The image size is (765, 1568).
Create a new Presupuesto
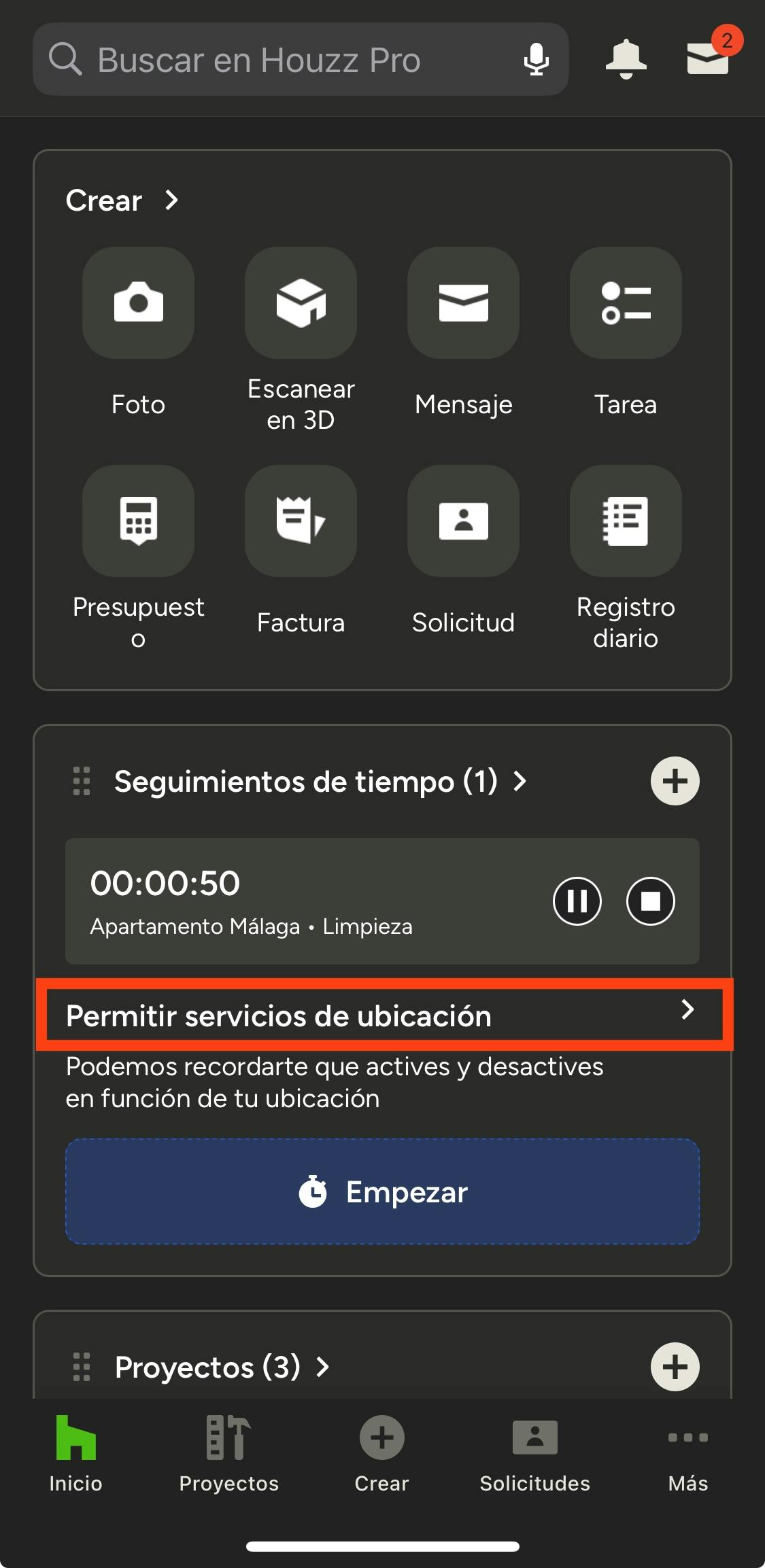[138, 521]
